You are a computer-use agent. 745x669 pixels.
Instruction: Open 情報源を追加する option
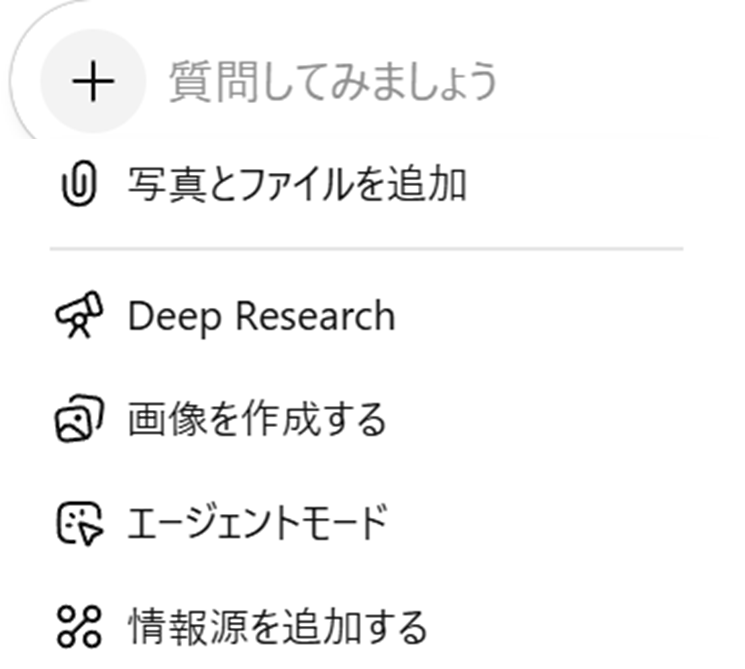tap(276, 628)
